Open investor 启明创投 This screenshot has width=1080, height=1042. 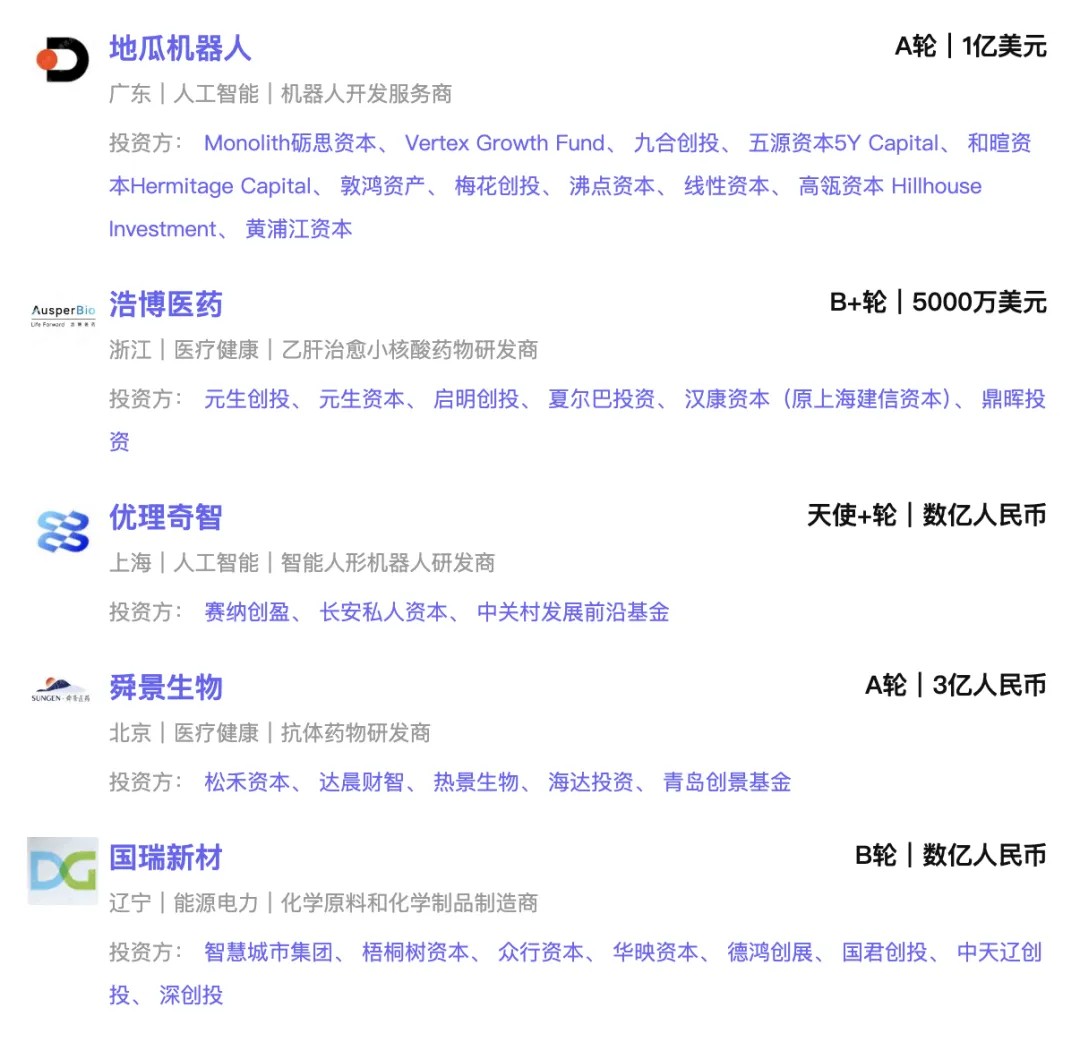476,399
